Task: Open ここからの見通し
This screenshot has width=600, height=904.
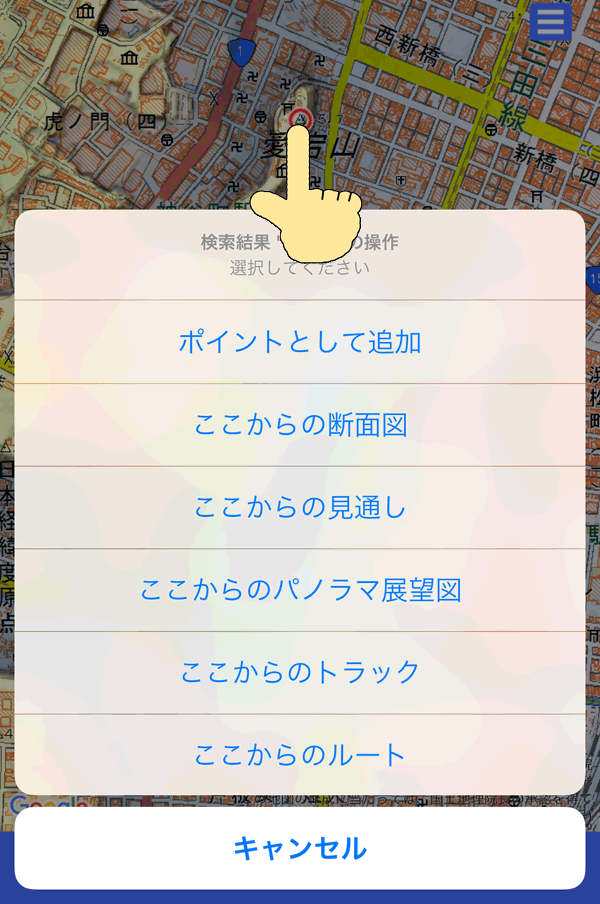Action: click(300, 508)
